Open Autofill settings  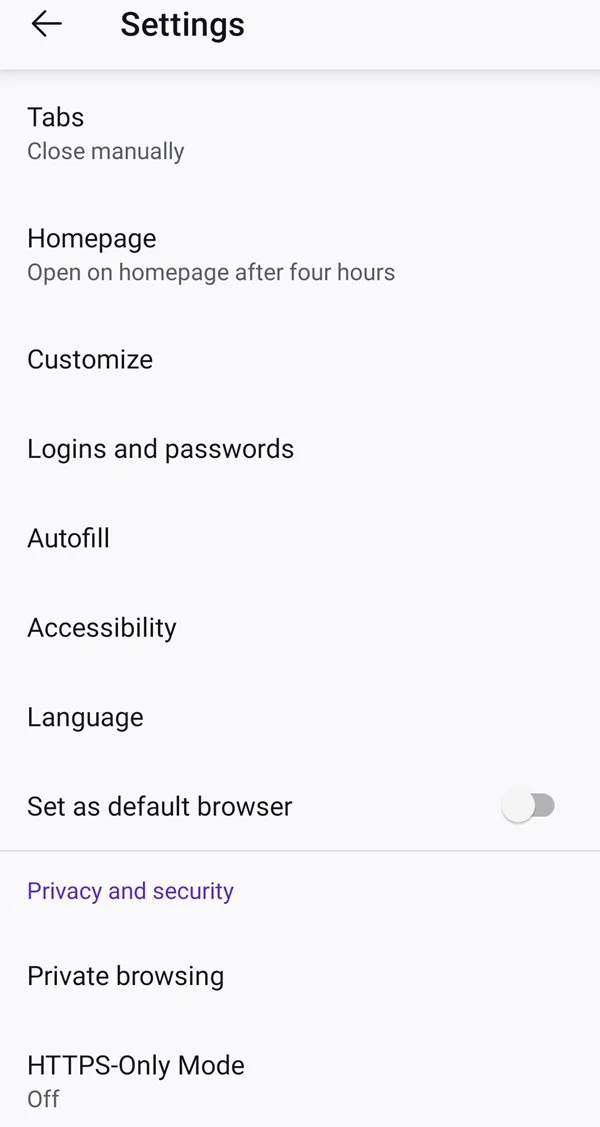pos(300,538)
